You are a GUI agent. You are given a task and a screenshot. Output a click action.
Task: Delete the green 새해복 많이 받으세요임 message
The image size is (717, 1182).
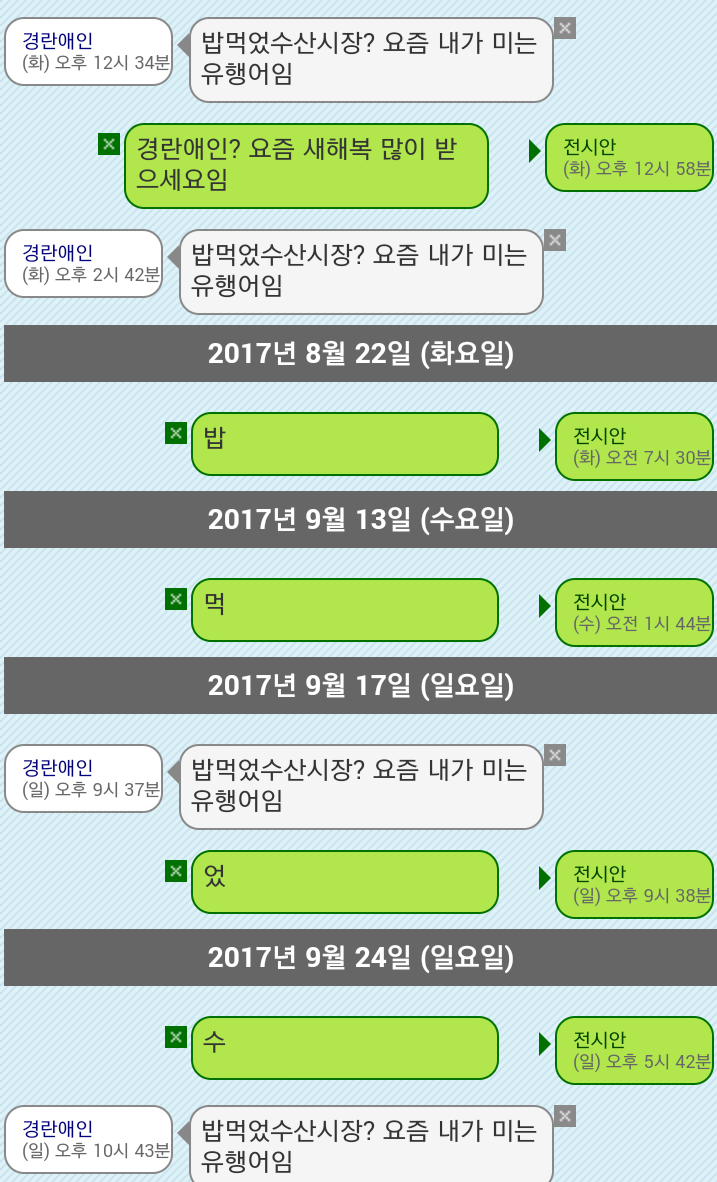(x=109, y=144)
